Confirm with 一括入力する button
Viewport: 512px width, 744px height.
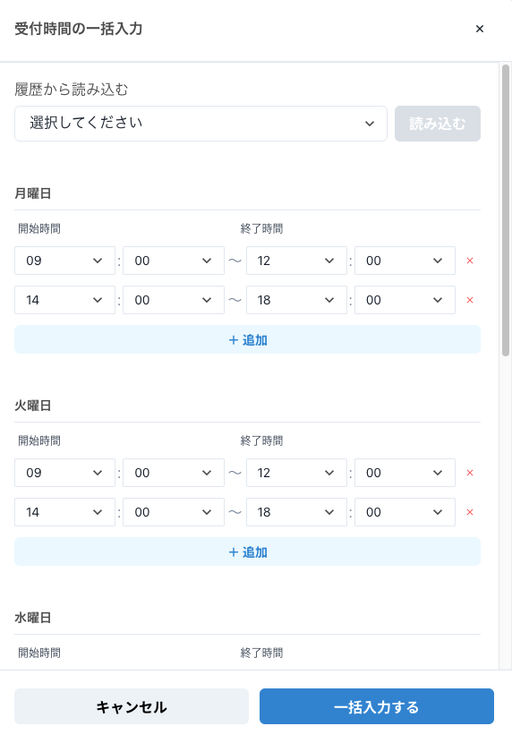[x=376, y=707]
